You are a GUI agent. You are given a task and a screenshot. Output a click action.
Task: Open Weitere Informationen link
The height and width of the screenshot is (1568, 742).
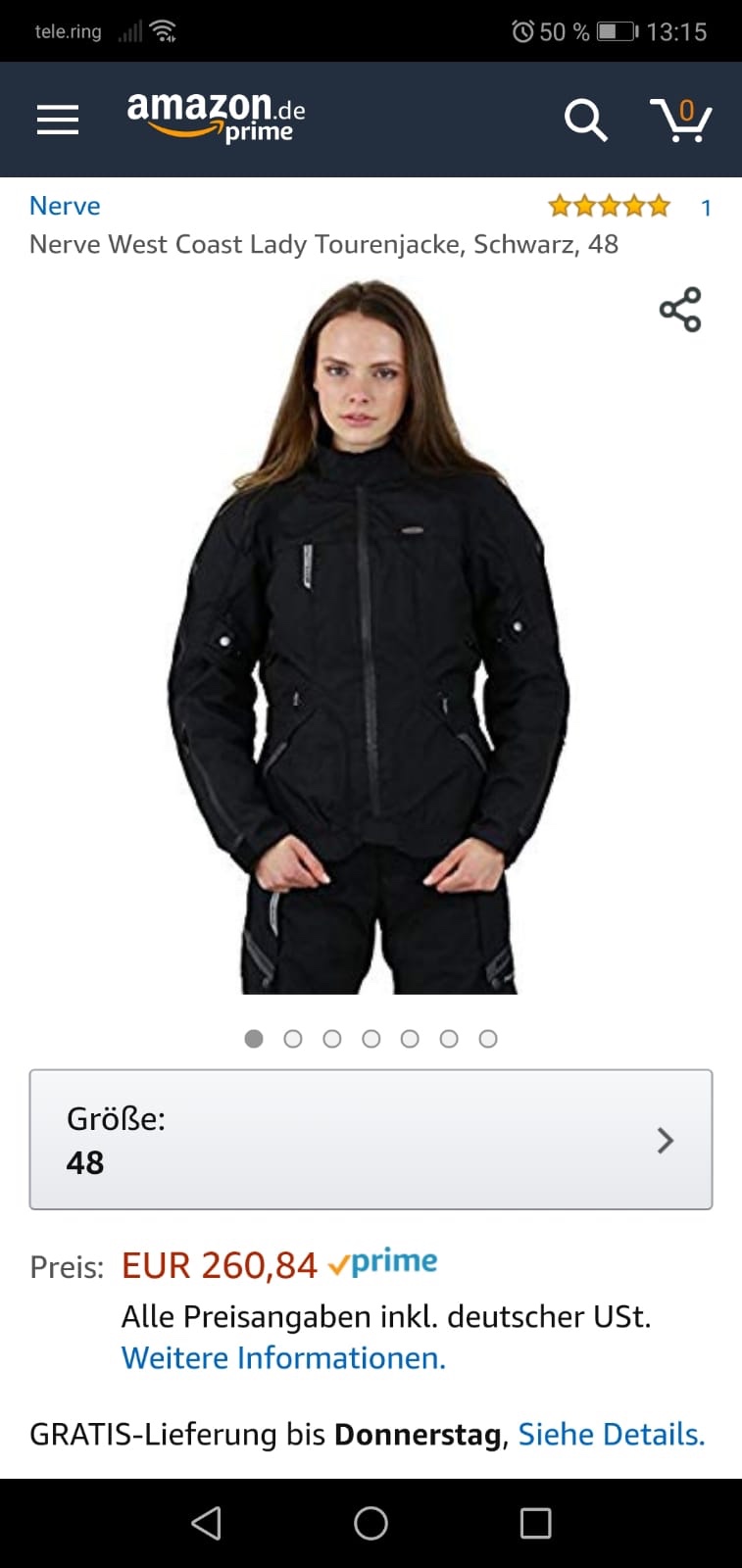tap(283, 1358)
